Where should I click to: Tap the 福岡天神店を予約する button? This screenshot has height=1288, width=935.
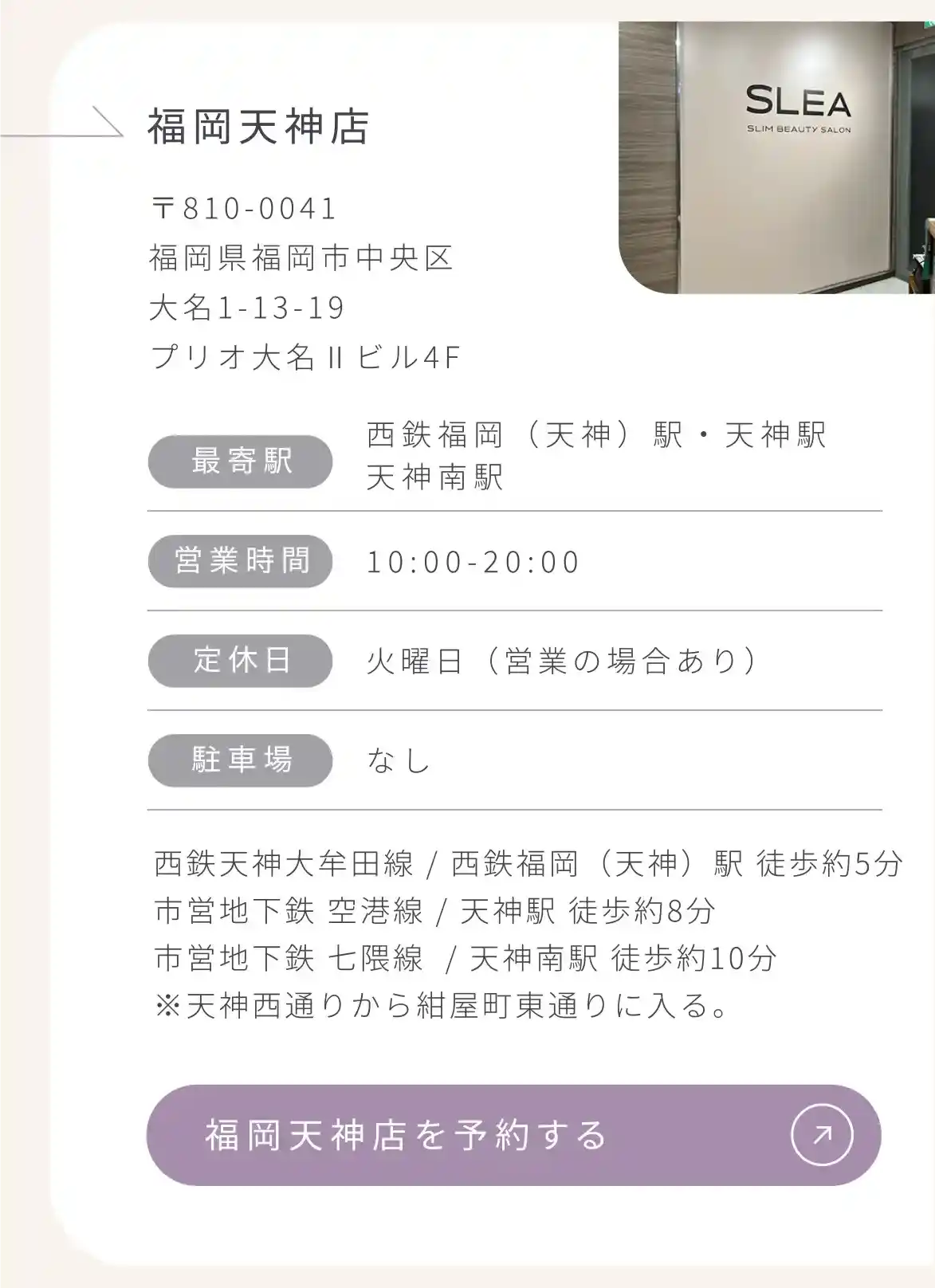513,1134
